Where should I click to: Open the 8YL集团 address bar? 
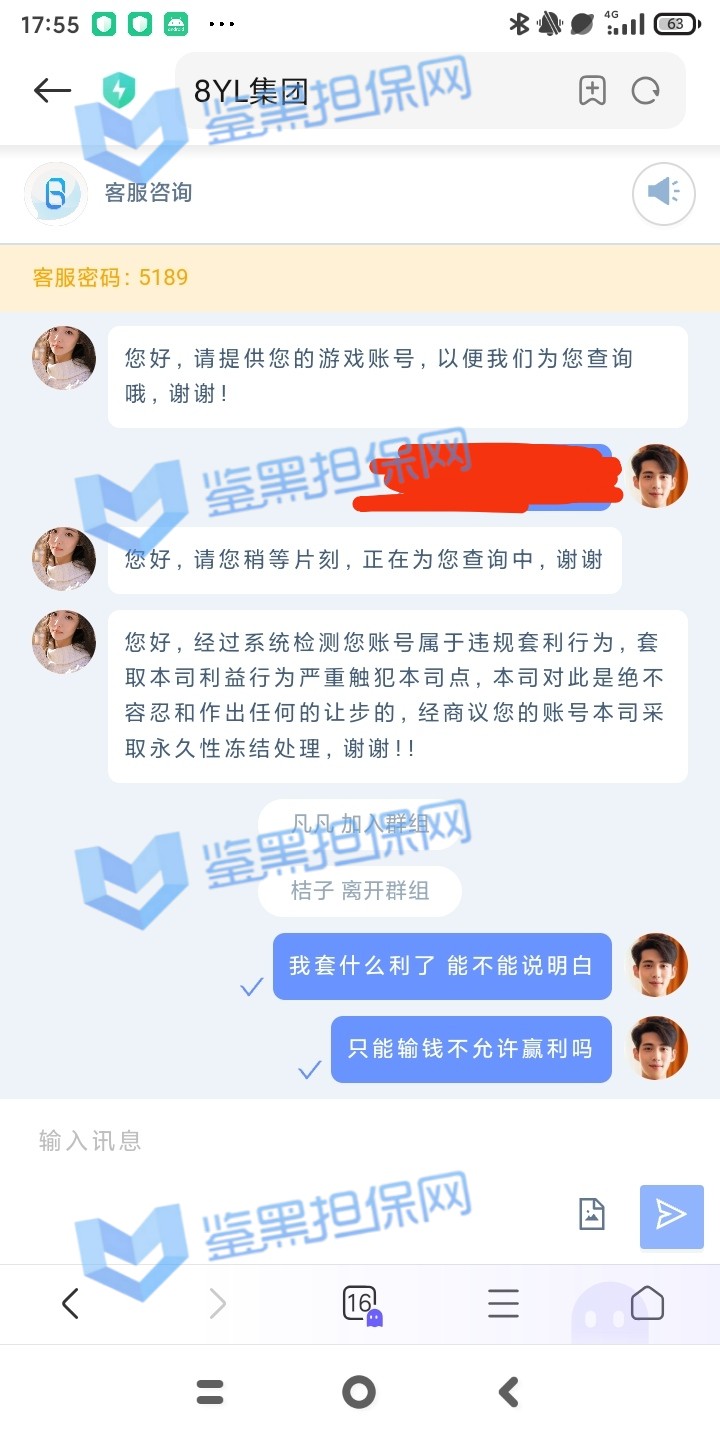click(370, 91)
